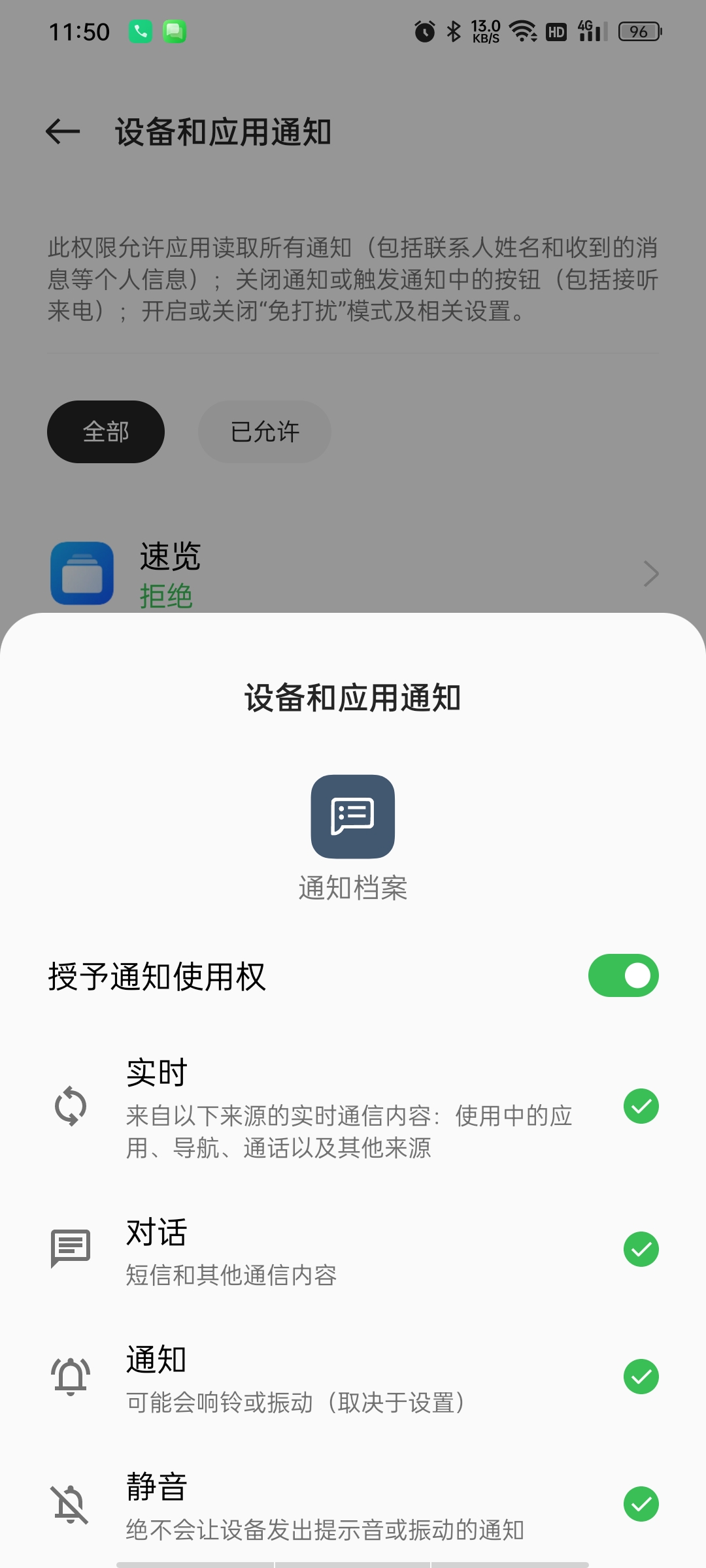Go back with the top arrow
This screenshot has width=706, height=1568.
pyautogui.click(x=63, y=131)
